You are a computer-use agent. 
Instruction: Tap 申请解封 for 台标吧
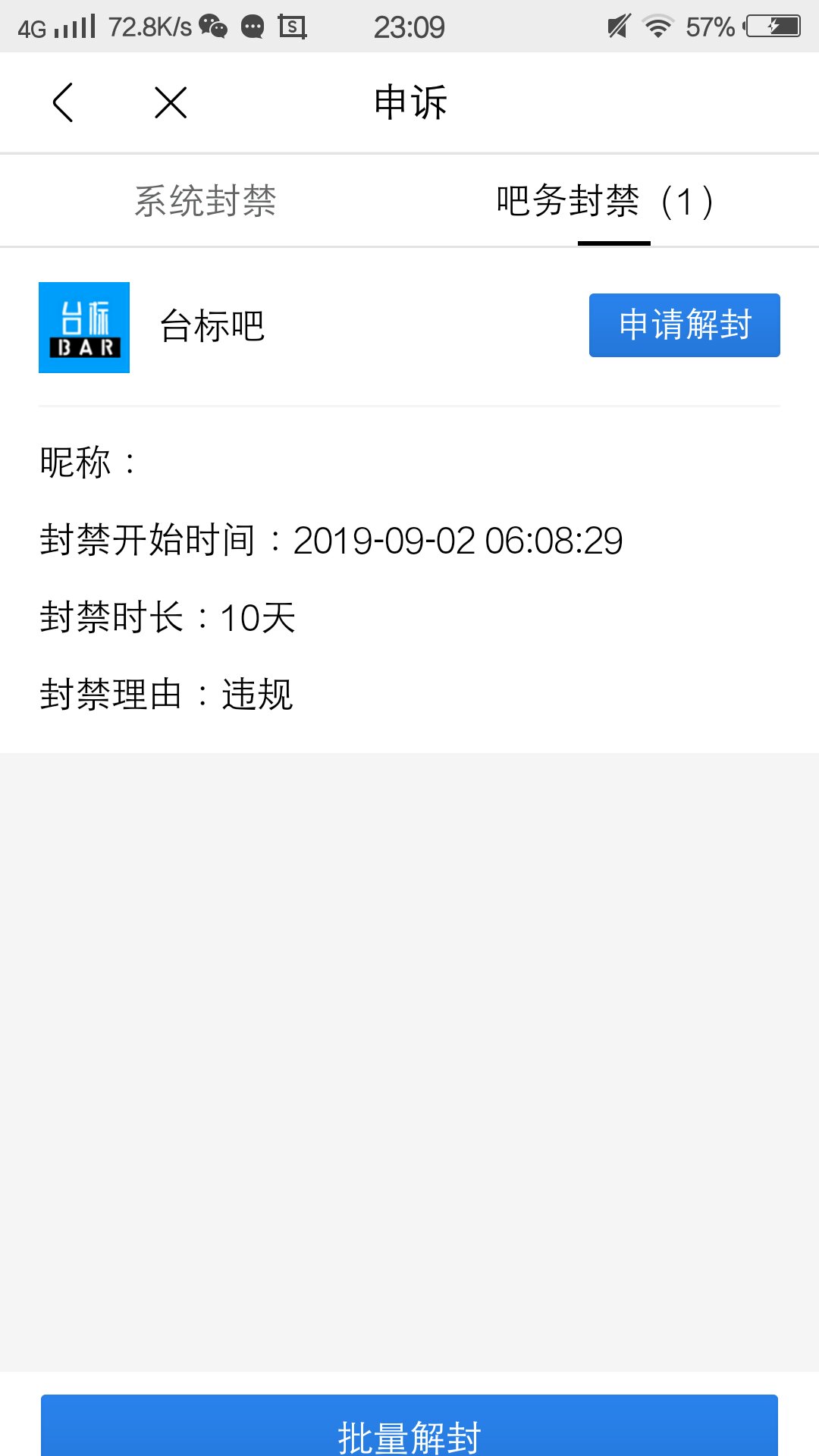(x=684, y=325)
